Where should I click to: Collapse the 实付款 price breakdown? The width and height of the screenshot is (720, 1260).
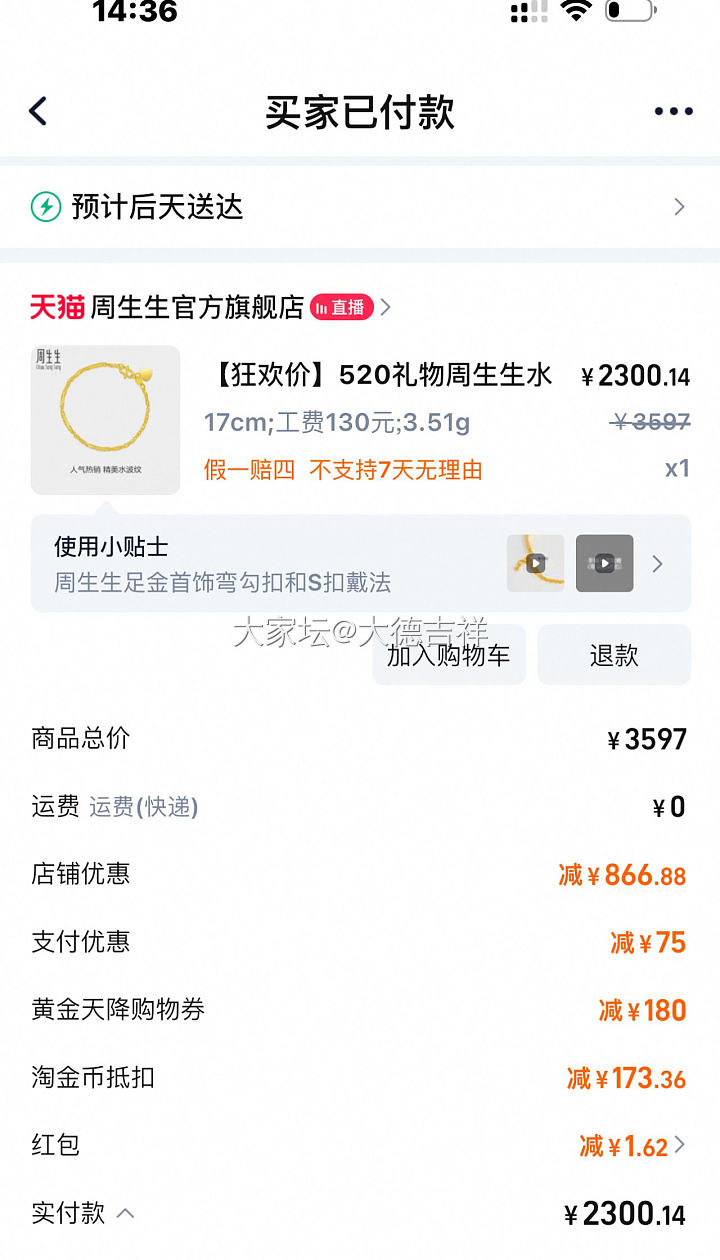pos(125,1213)
